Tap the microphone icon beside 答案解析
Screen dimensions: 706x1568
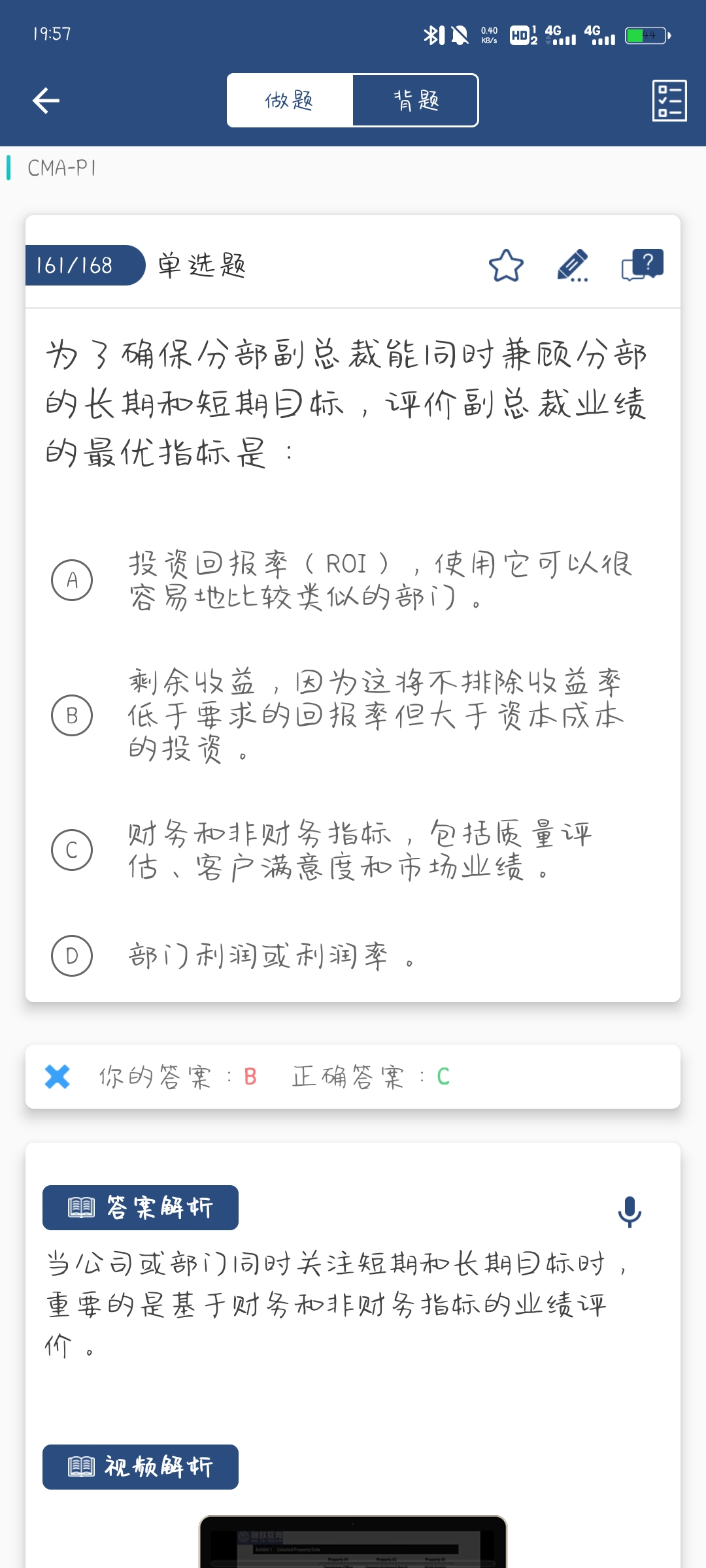tap(630, 1211)
